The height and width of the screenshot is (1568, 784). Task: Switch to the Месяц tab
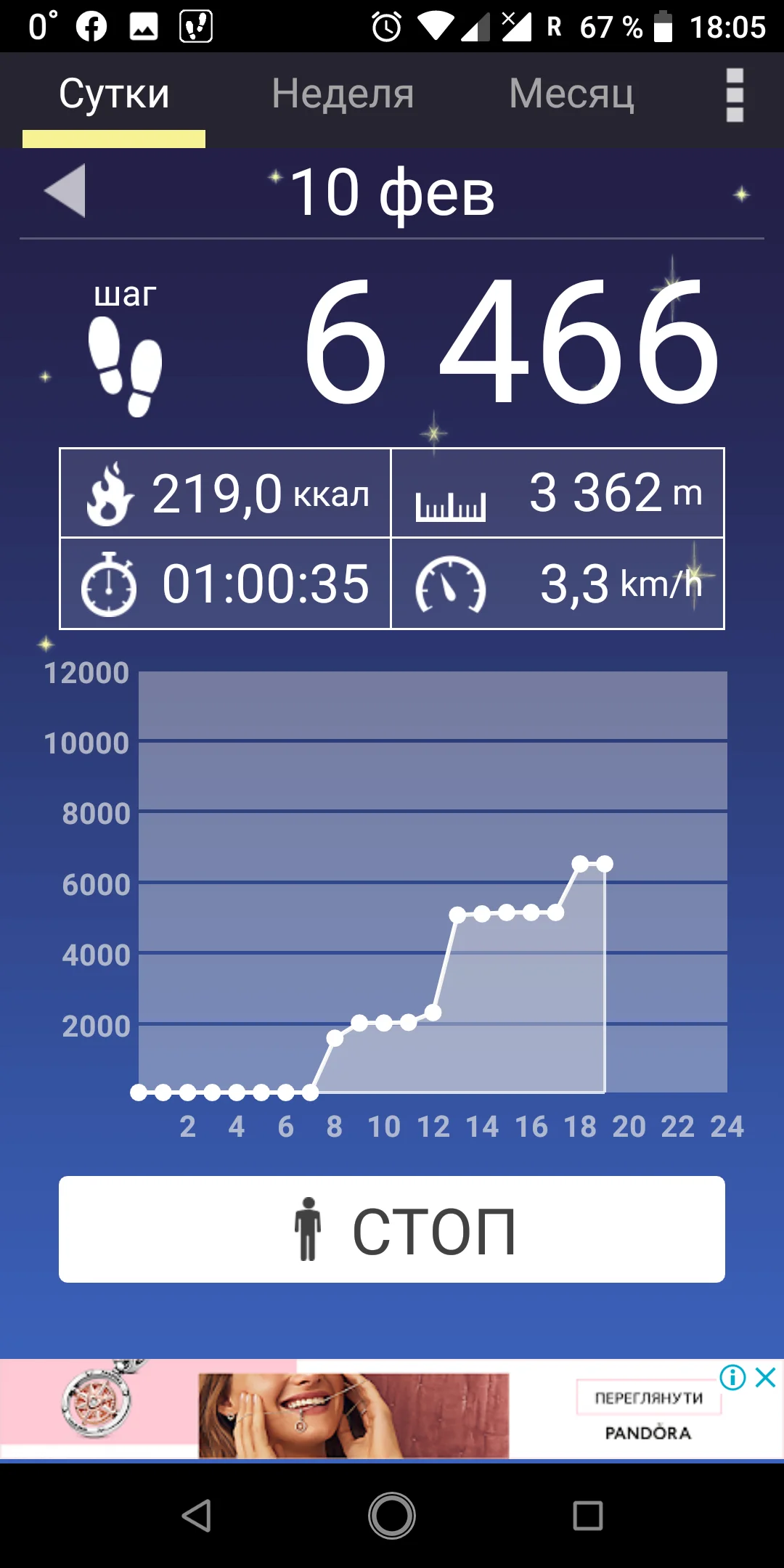pos(571,94)
